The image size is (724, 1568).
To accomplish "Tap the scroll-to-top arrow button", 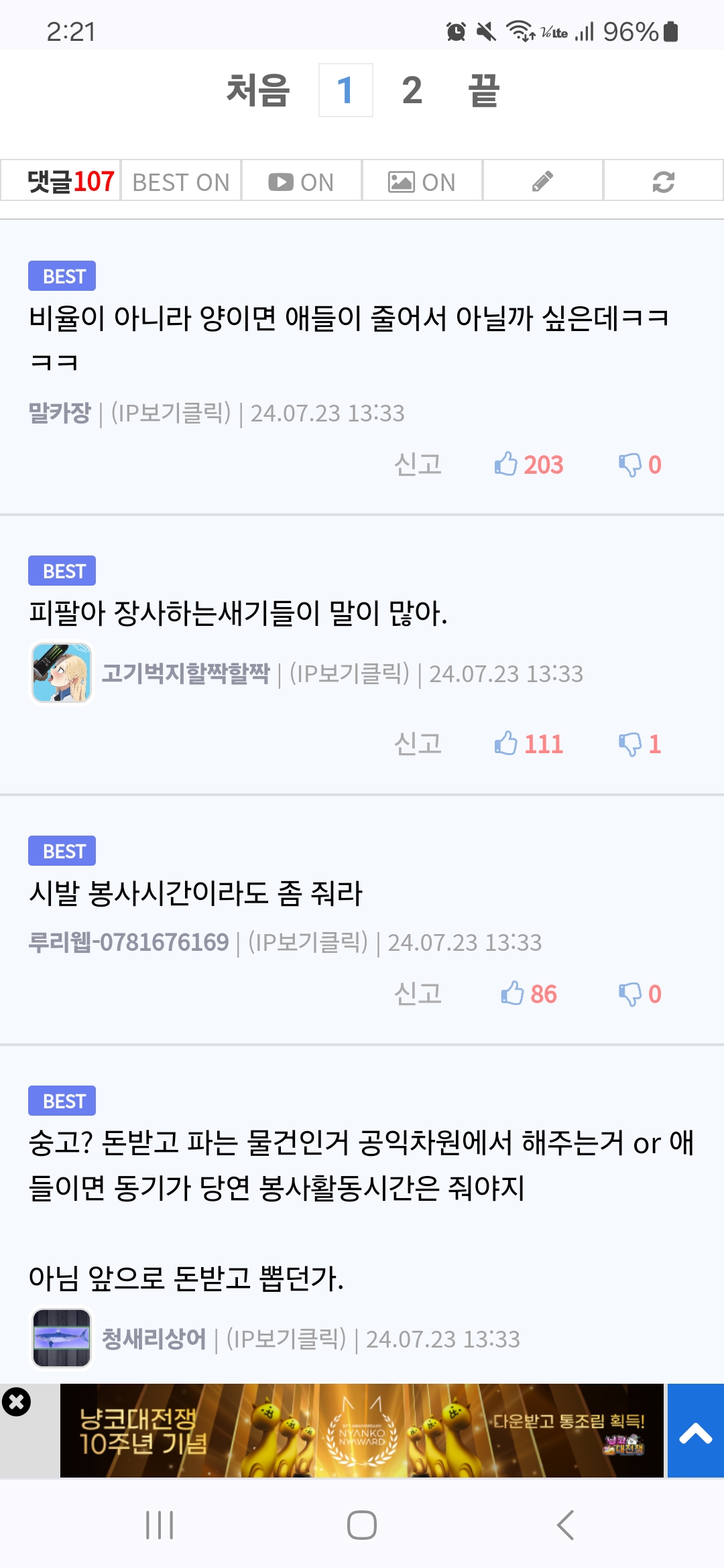I will (x=695, y=1431).
